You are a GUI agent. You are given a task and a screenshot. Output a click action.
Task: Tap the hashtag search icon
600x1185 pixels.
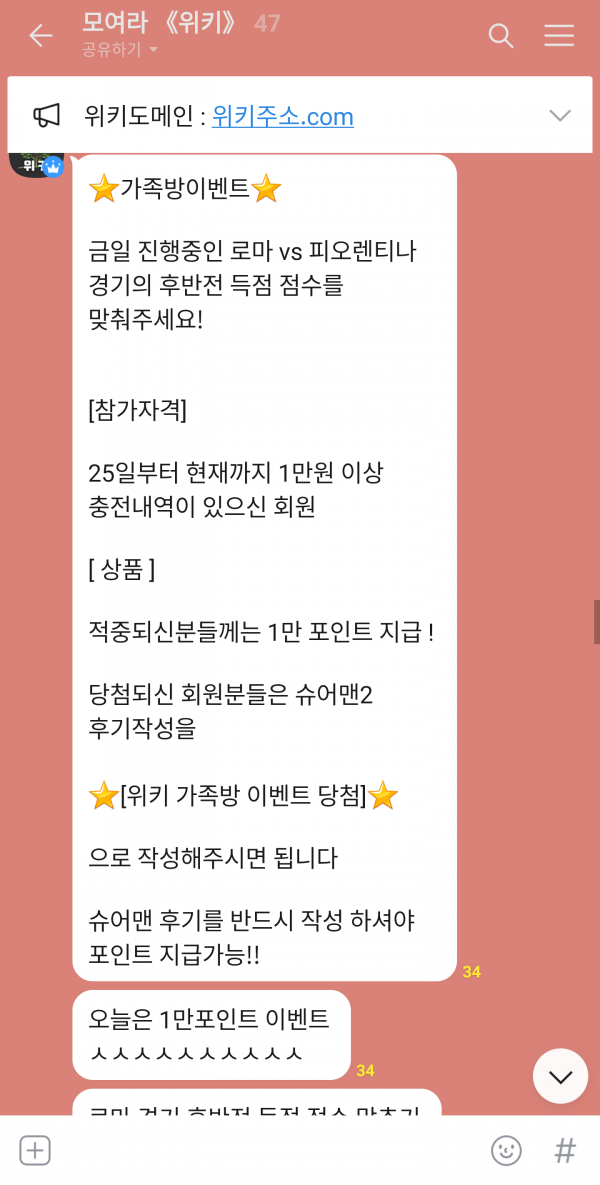coord(565,1150)
